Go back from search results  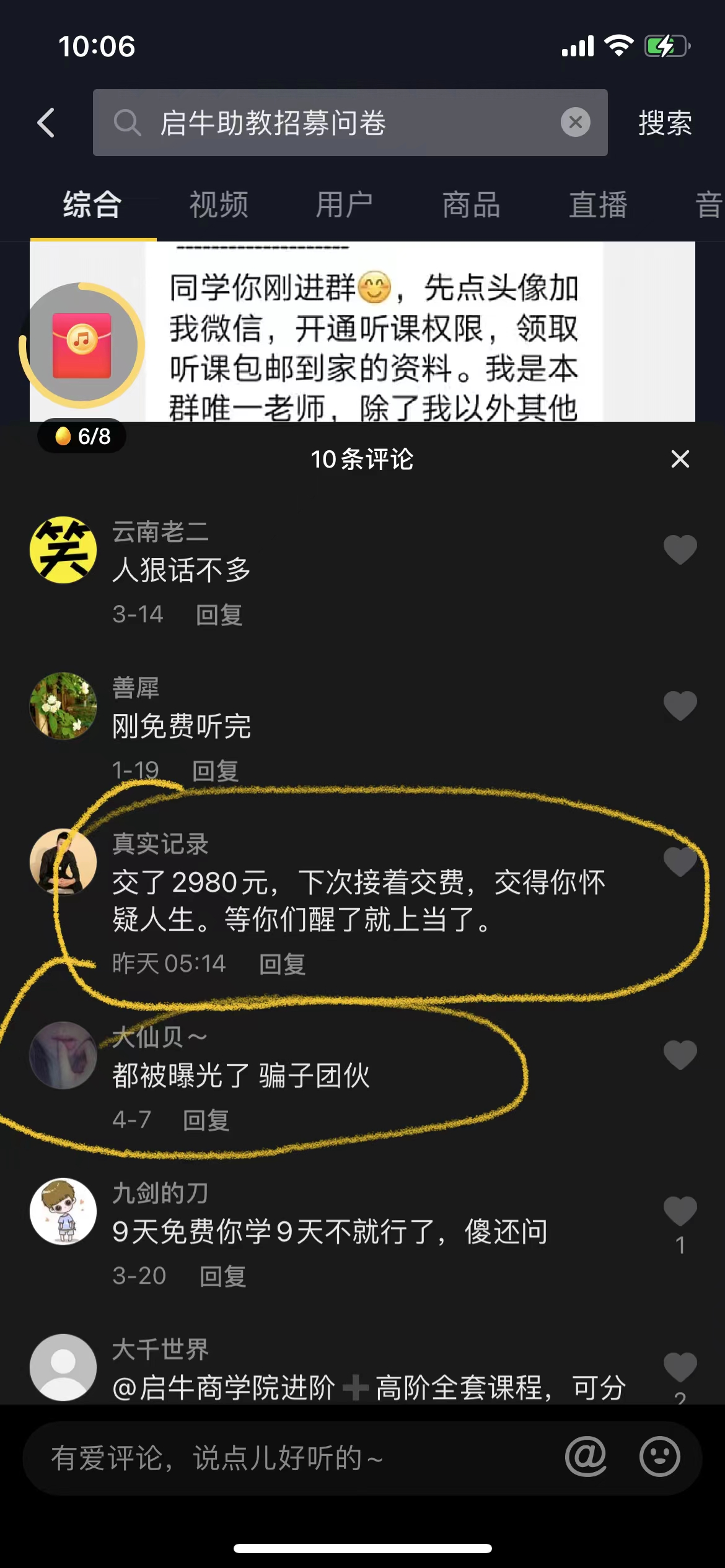pyautogui.click(x=46, y=123)
